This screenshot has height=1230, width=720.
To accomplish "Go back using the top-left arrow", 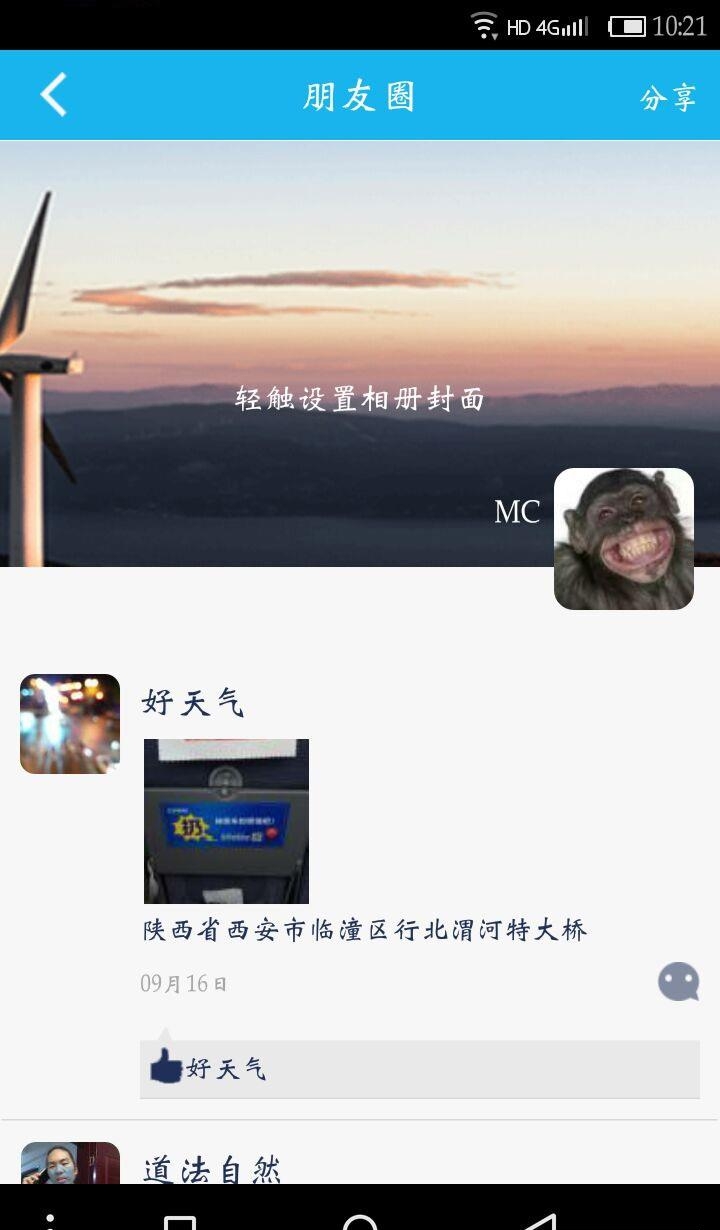I will click(x=53, y=96).
